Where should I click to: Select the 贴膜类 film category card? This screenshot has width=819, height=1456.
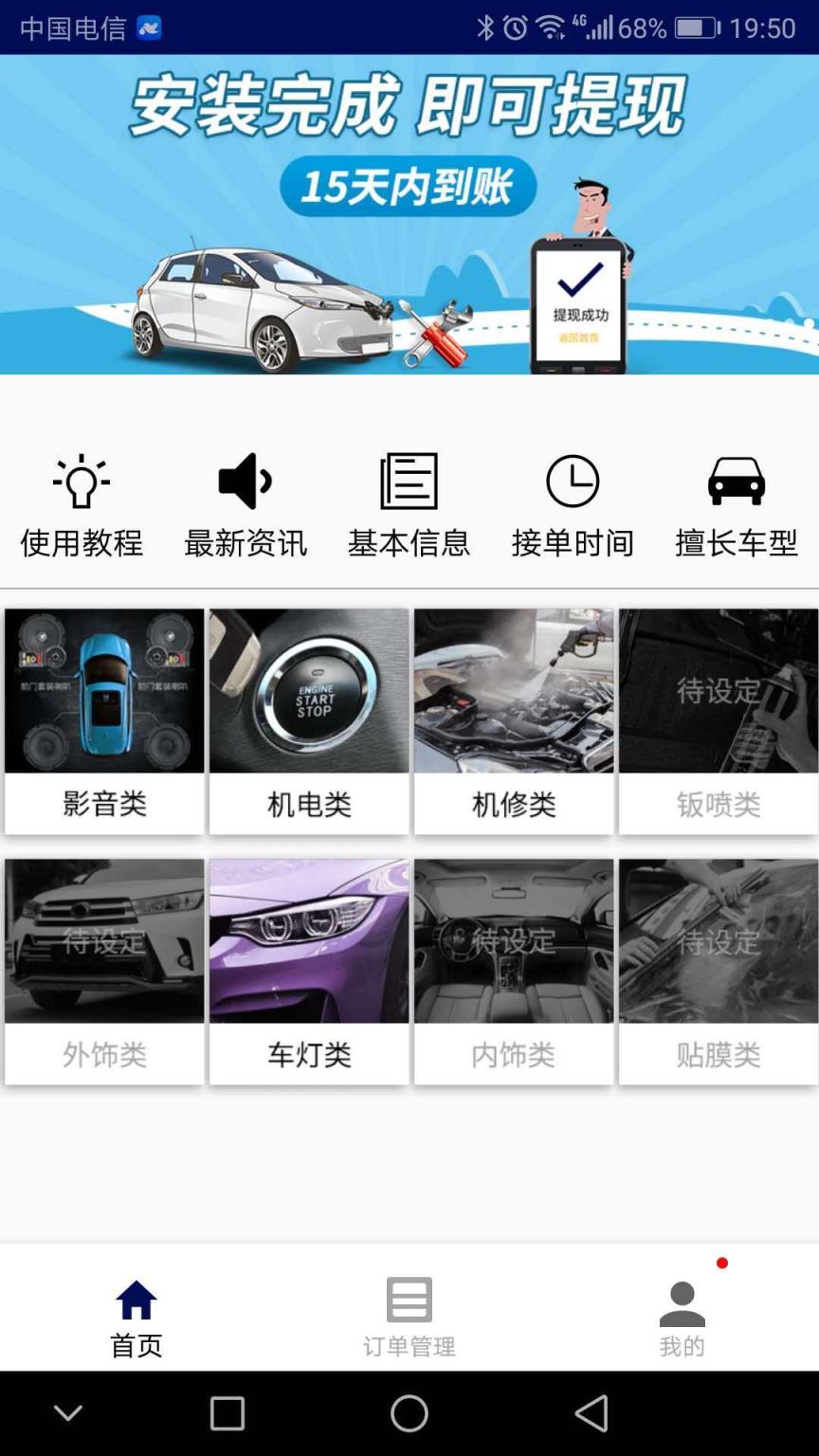pyautogui.click(x=718, y=968)
